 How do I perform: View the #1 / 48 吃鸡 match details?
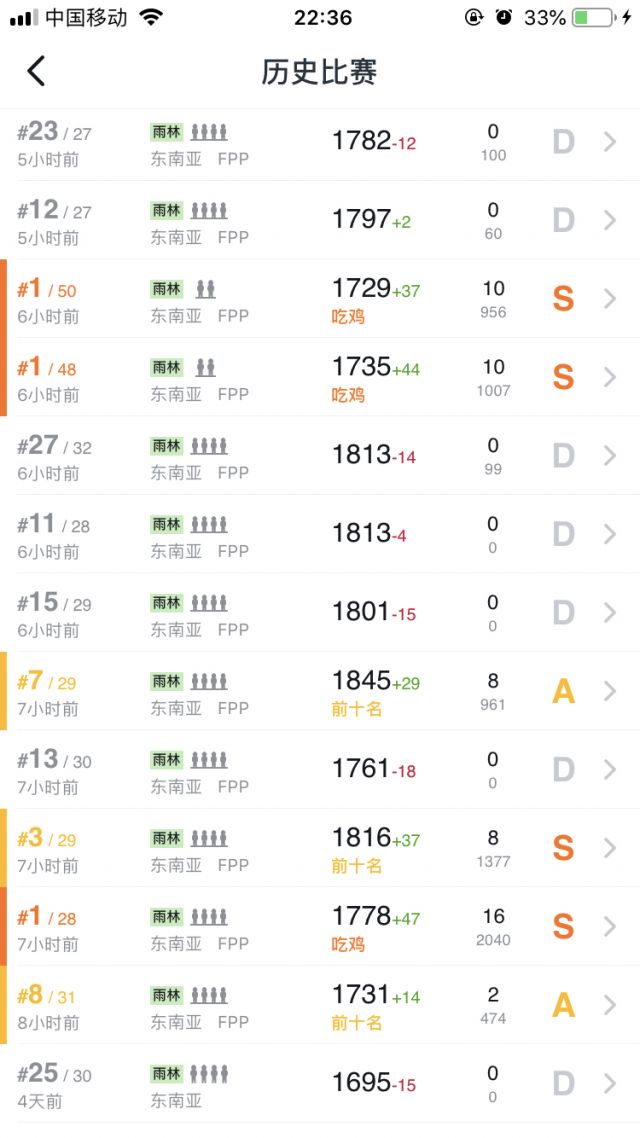click(x=320, y=377)
